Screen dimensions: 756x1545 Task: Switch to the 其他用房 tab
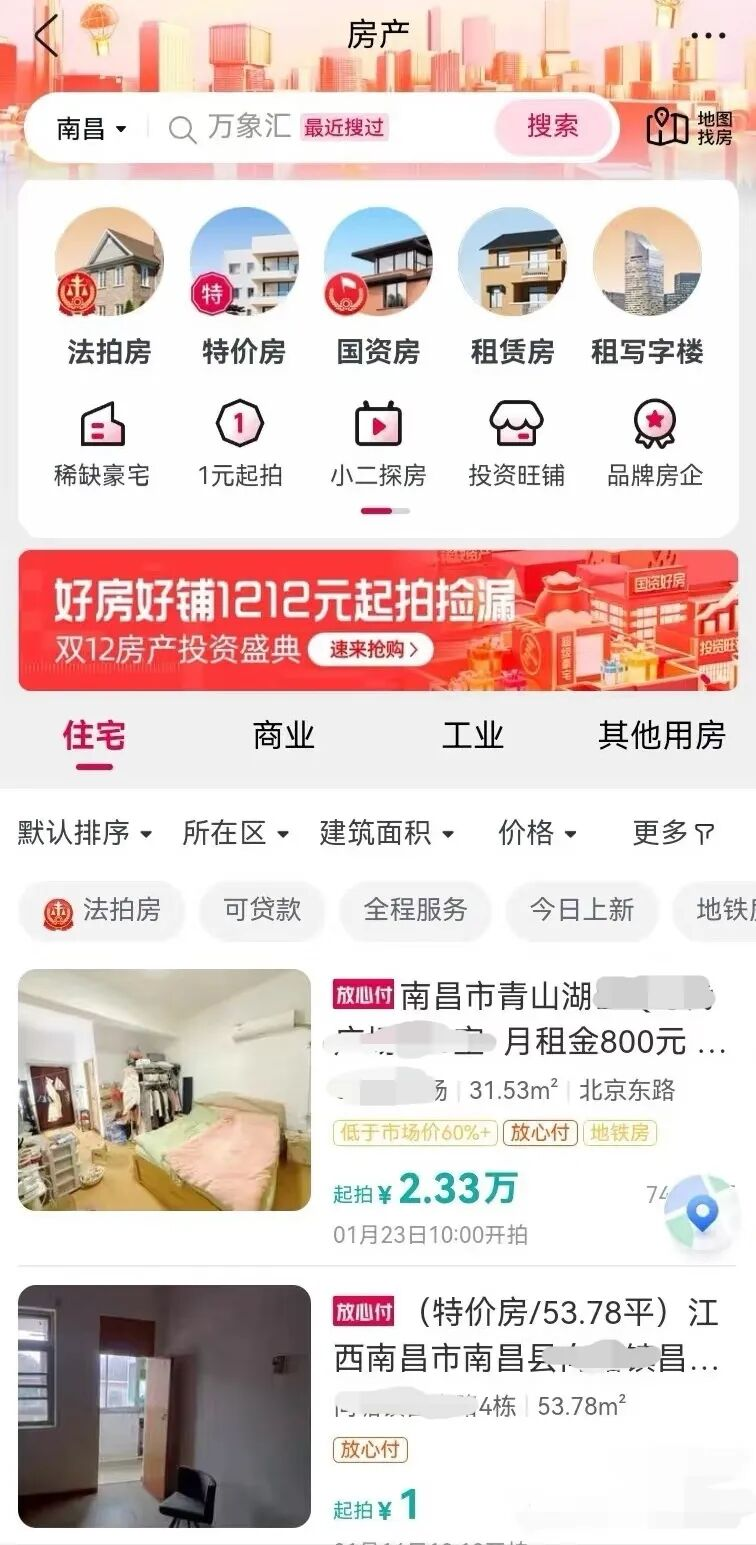click(661, 736)
